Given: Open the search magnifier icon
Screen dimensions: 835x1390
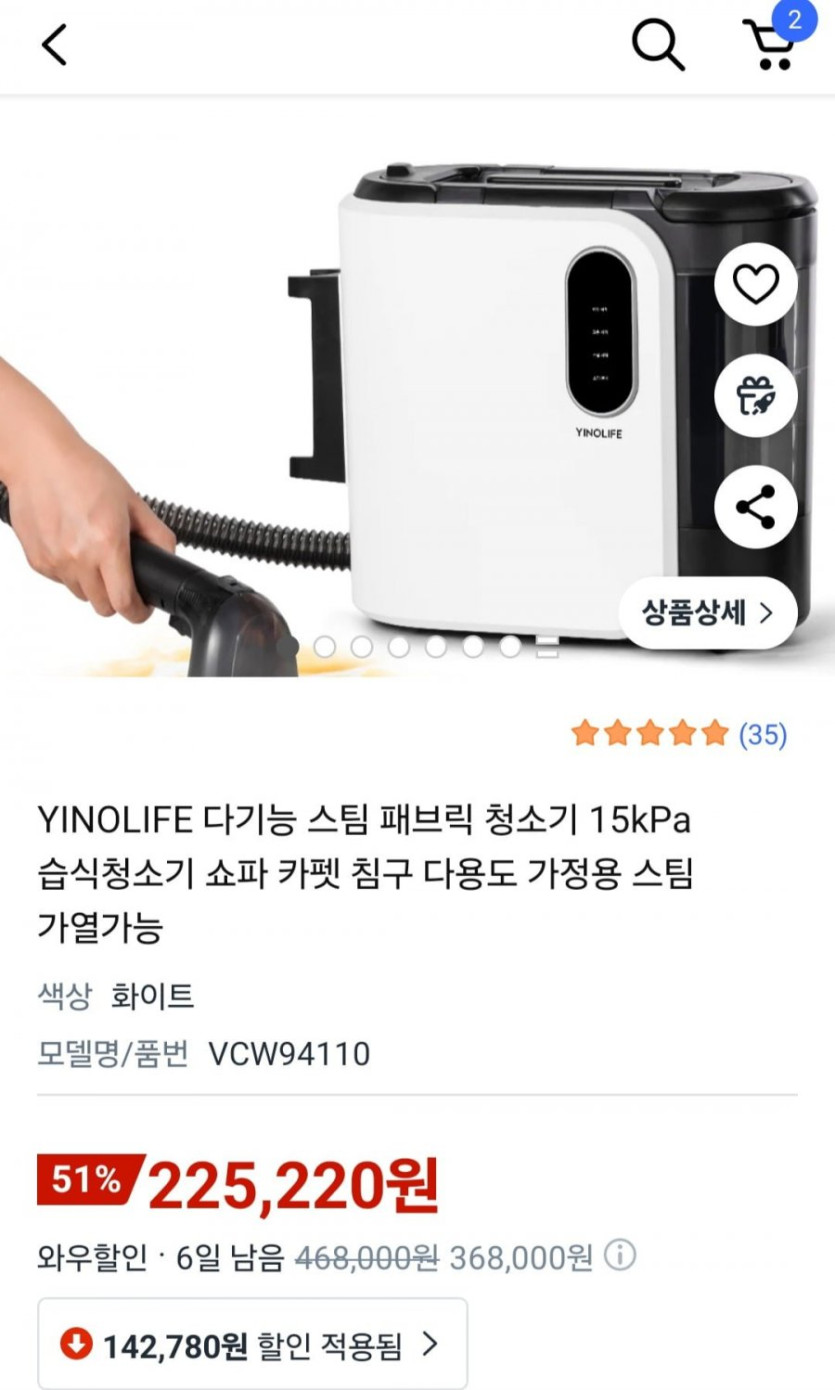Looking at the screenshot, I should pos(658,45).
